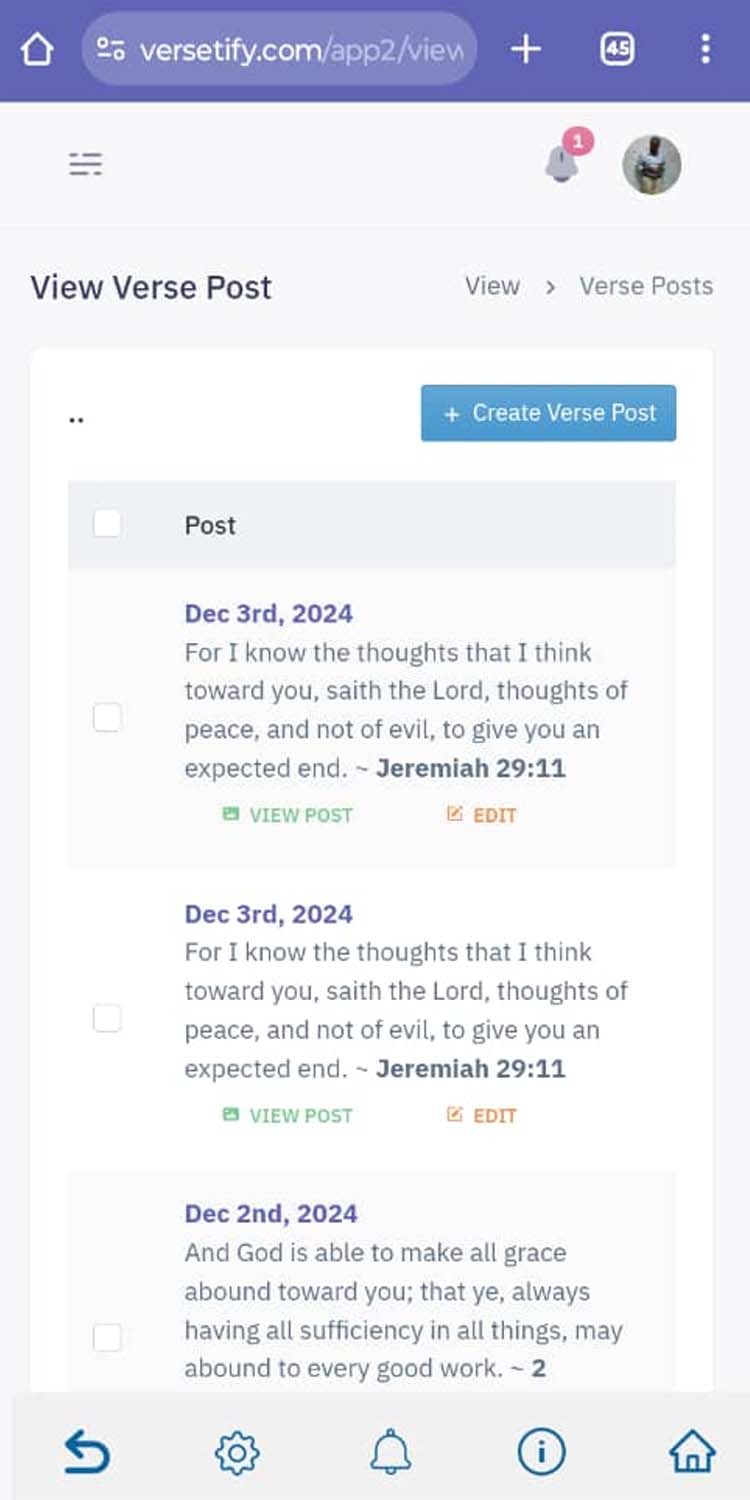Edit the first Dec 3rd, 2024 post
The height and width of the screenshot is (1500, 750).
[482, 815]
